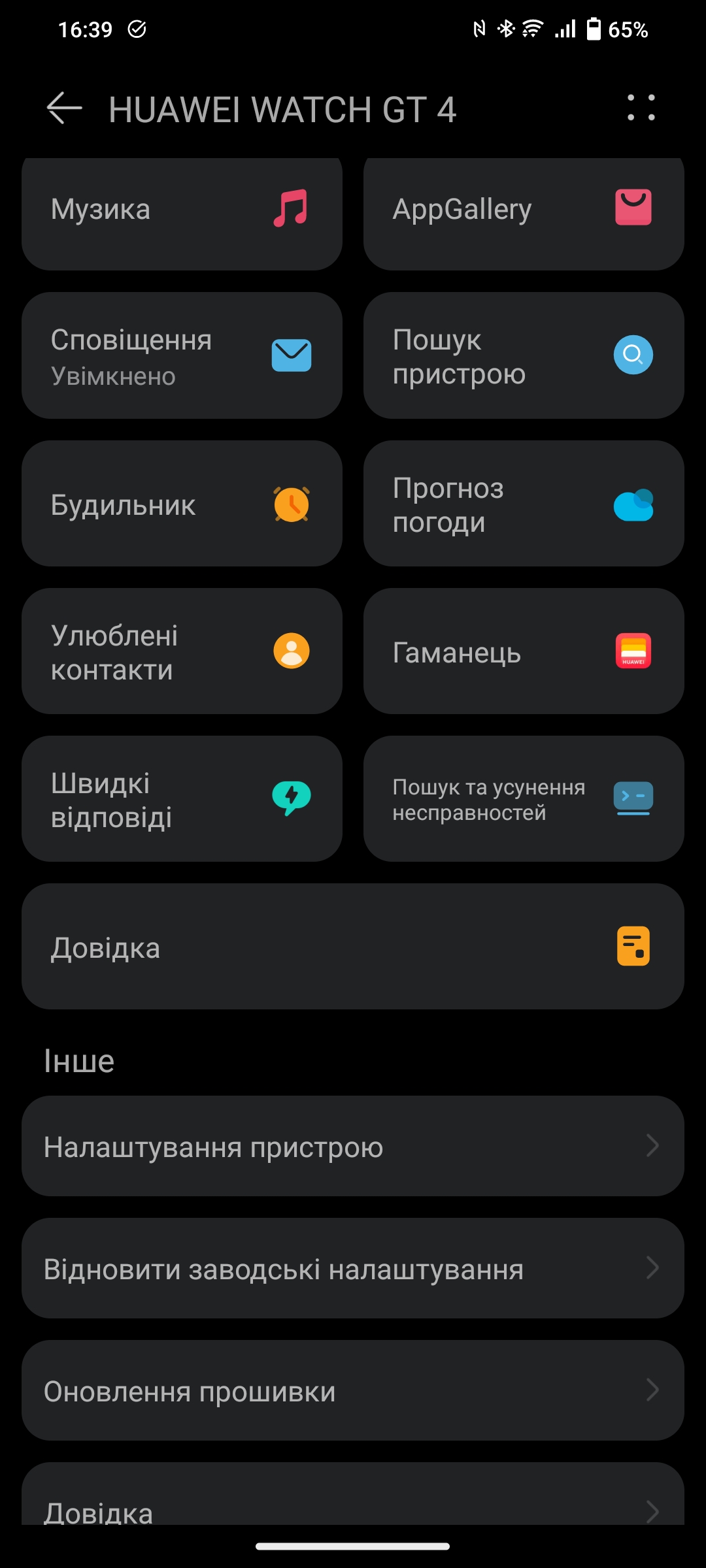Open the Будильник card
706x1568 pixels.
(x=182, y=504)
